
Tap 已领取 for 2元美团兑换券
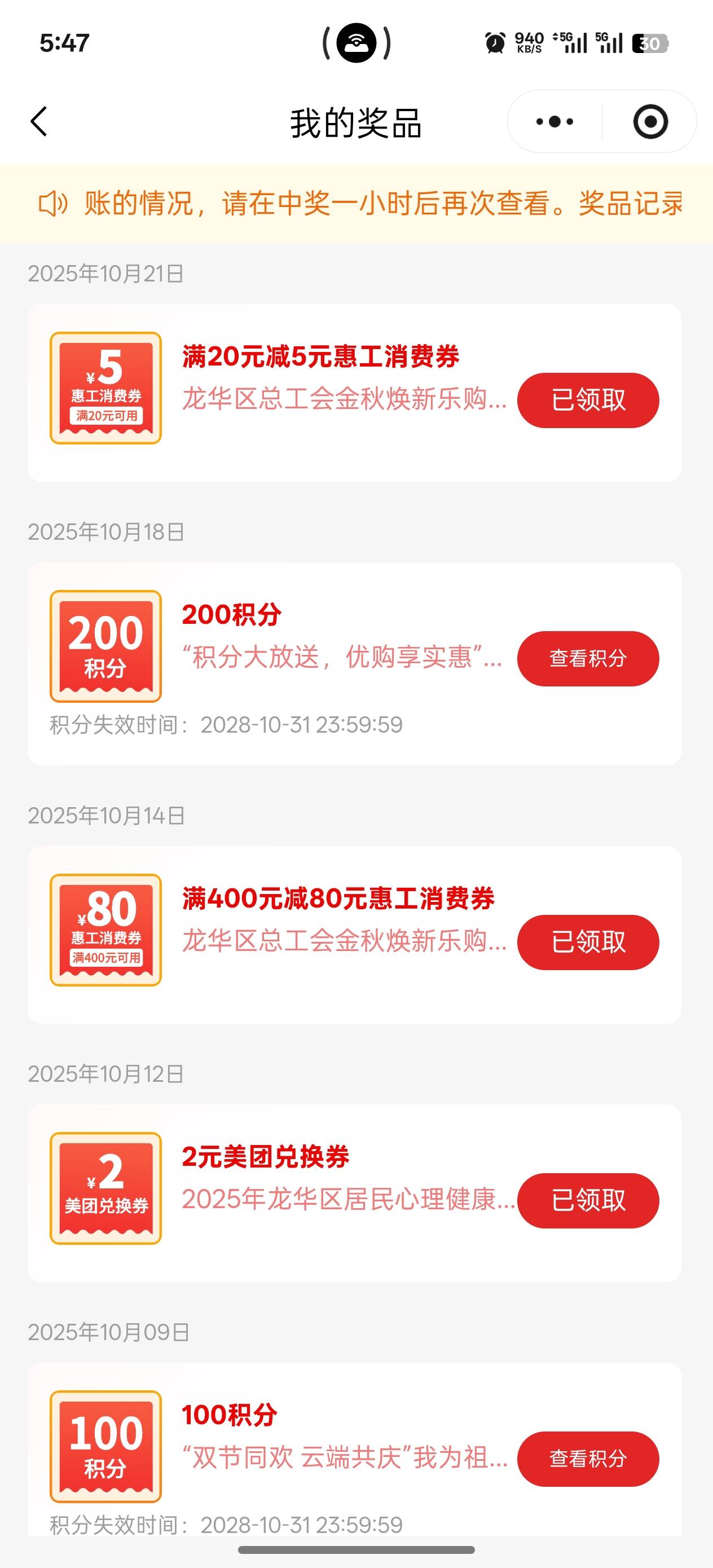coord(588,1200)
